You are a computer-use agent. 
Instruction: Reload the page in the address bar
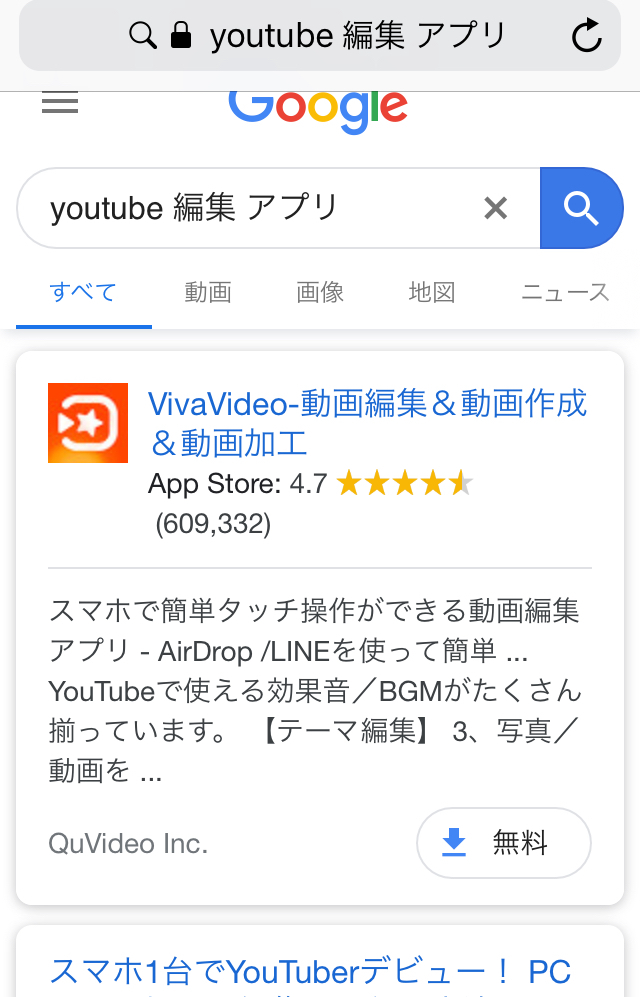coord(587,37)
